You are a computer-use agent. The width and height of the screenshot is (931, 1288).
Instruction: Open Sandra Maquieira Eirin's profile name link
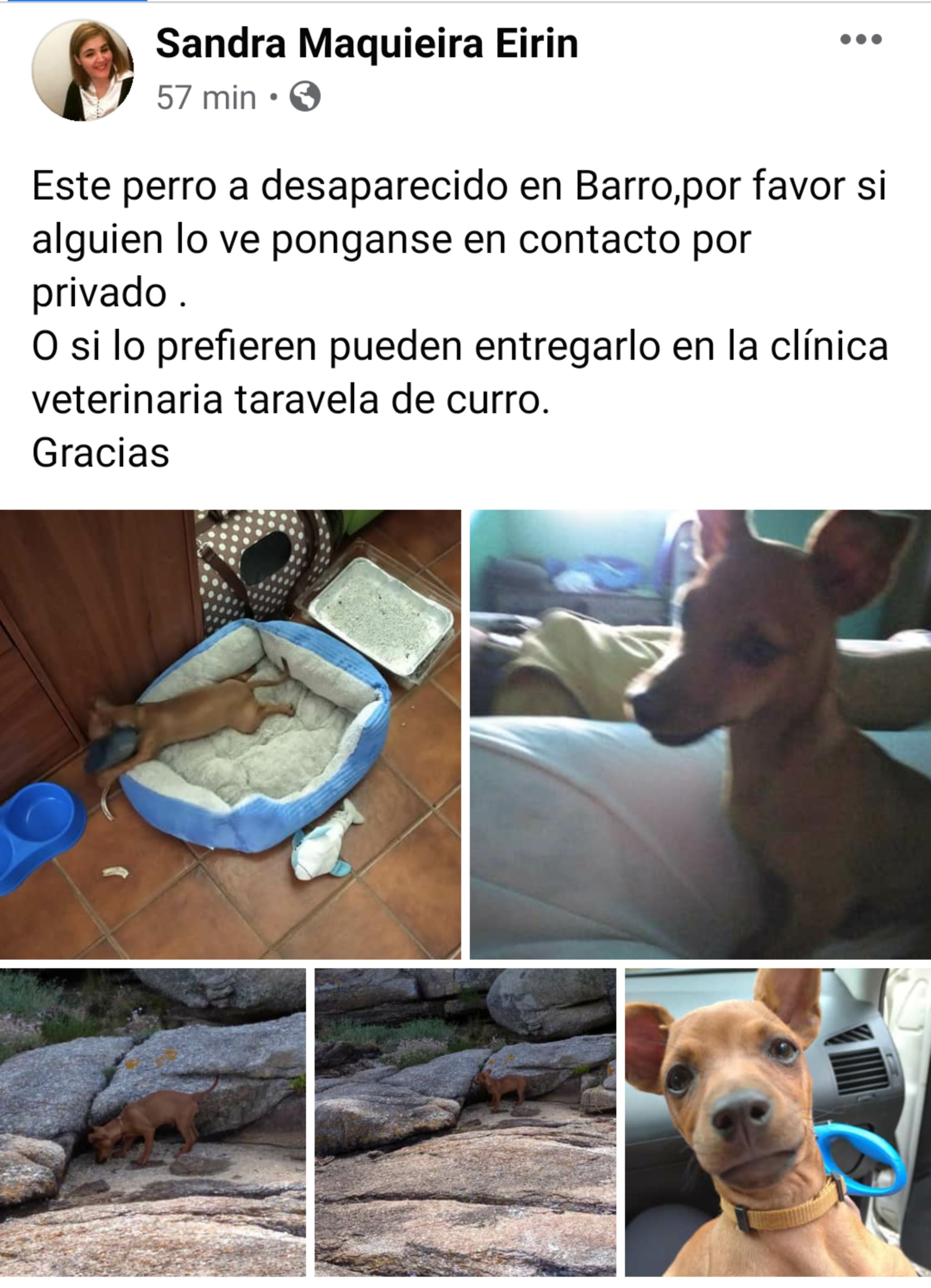click(366, 44)
